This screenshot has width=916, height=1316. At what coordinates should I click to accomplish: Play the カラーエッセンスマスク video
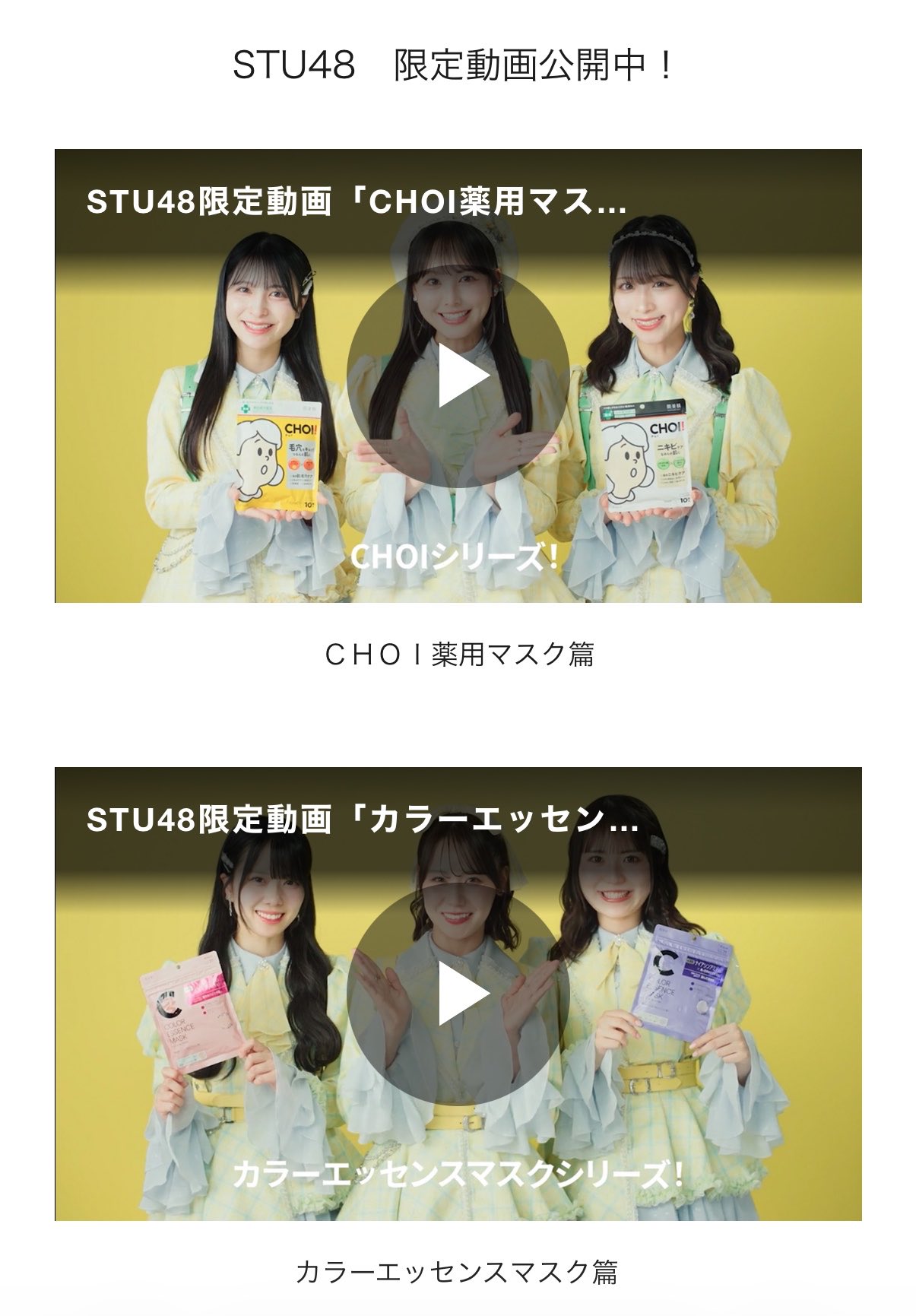[x=458, y=994]
